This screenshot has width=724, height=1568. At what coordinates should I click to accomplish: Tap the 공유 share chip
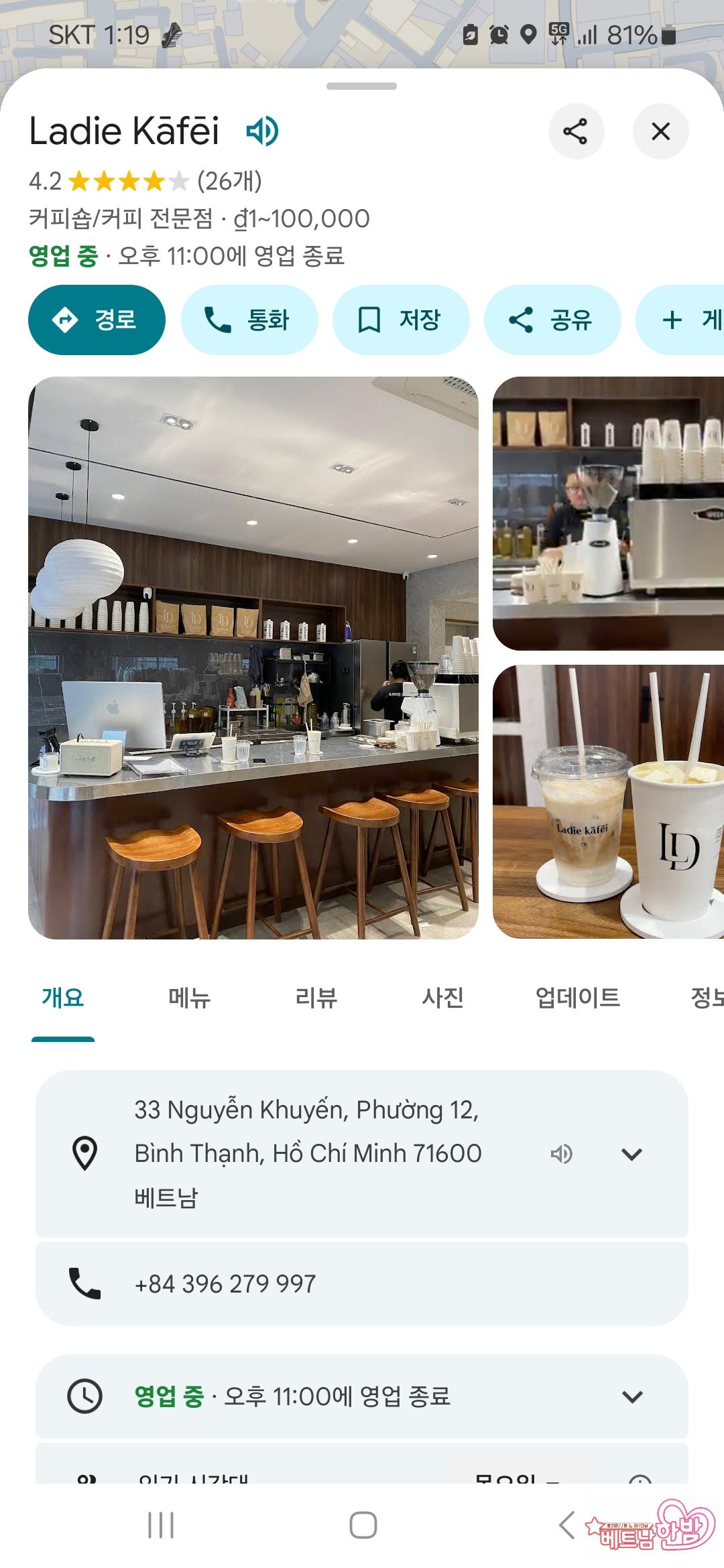552,320
